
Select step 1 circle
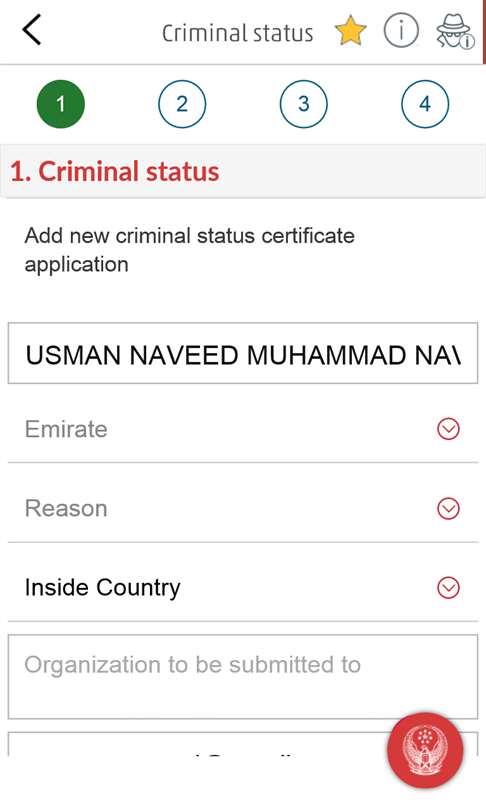pos(60,104)
